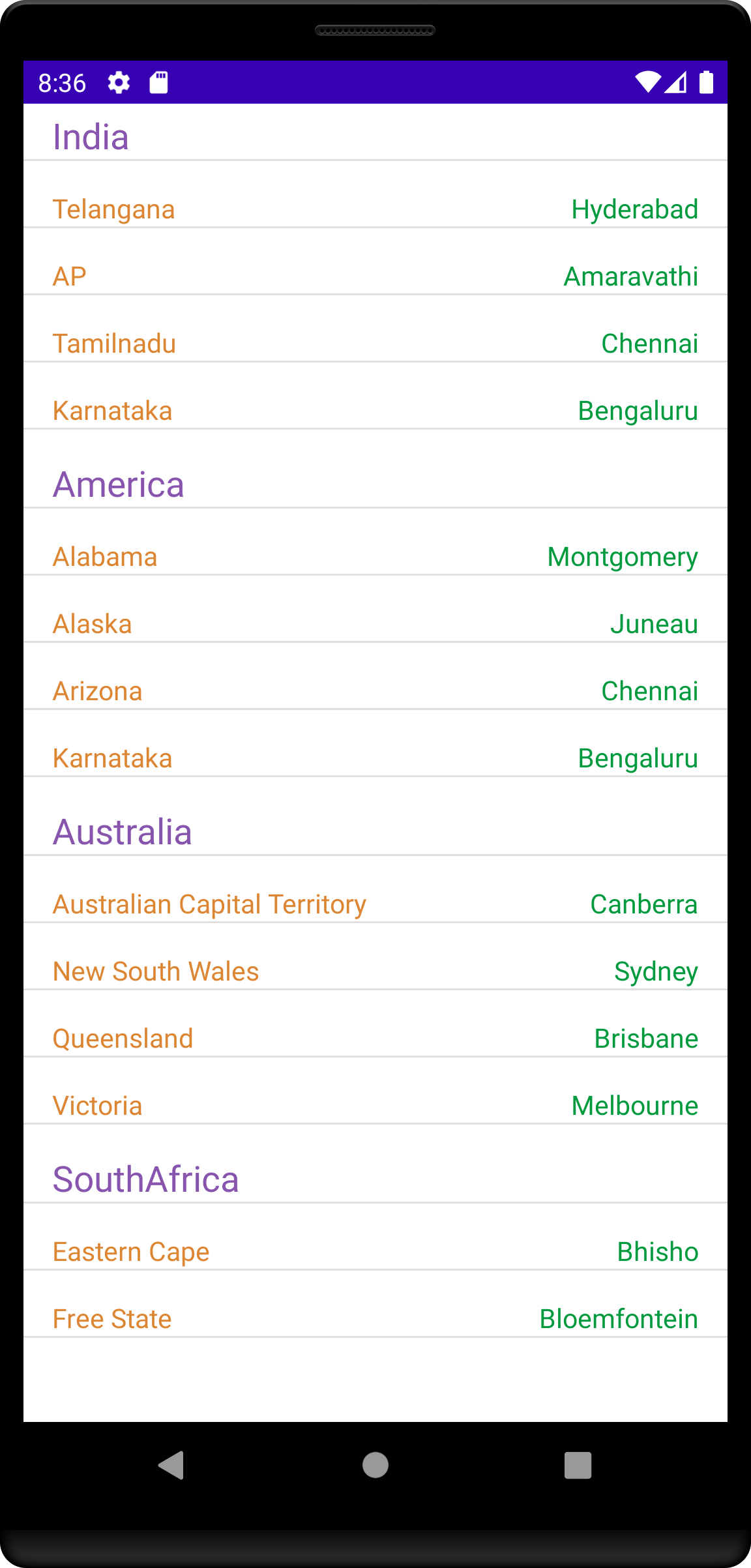The width and height of the screenshot is (751, 1568).
Task: Open the Eastern Cape Bhisho row
Action: 375,1237
